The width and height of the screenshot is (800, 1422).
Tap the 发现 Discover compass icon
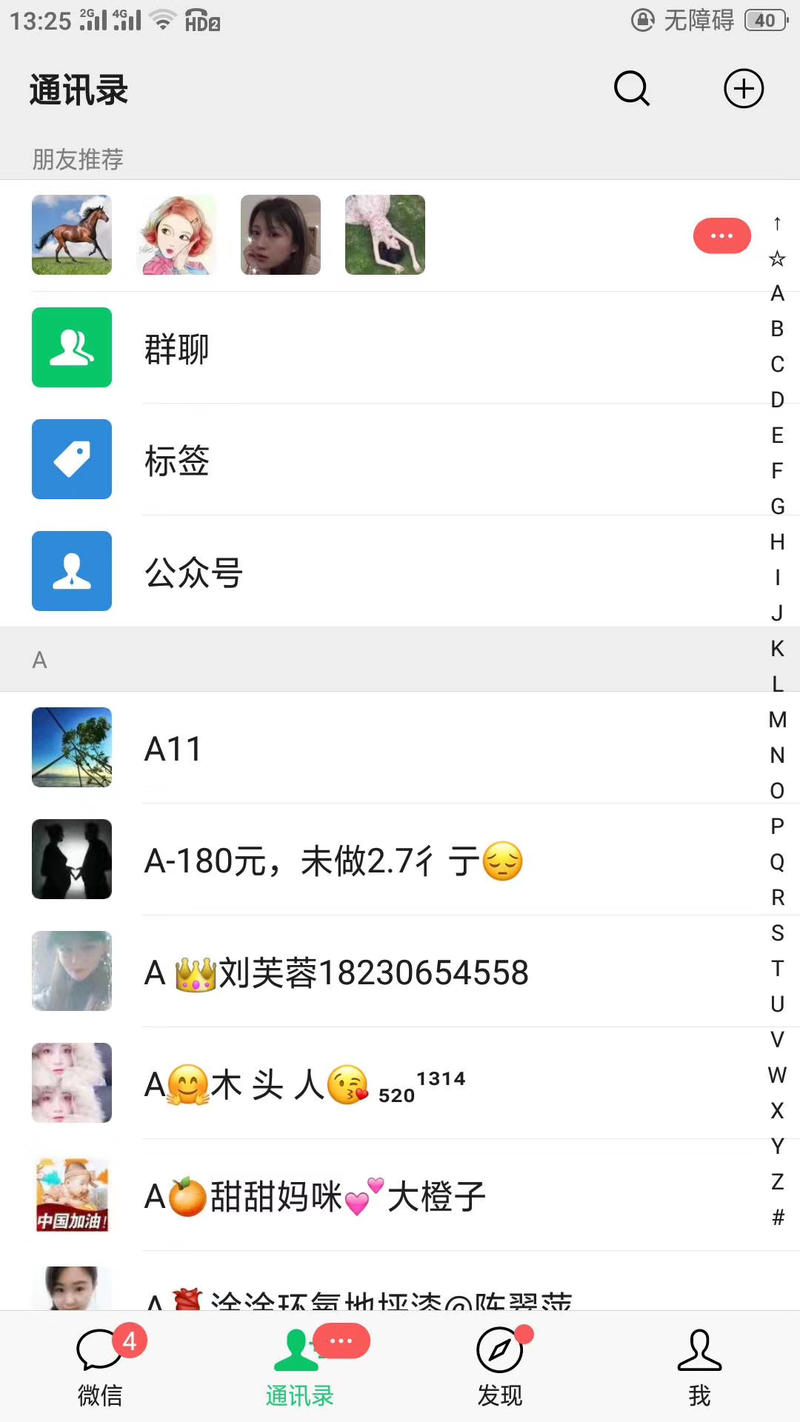coord(499,1349)
